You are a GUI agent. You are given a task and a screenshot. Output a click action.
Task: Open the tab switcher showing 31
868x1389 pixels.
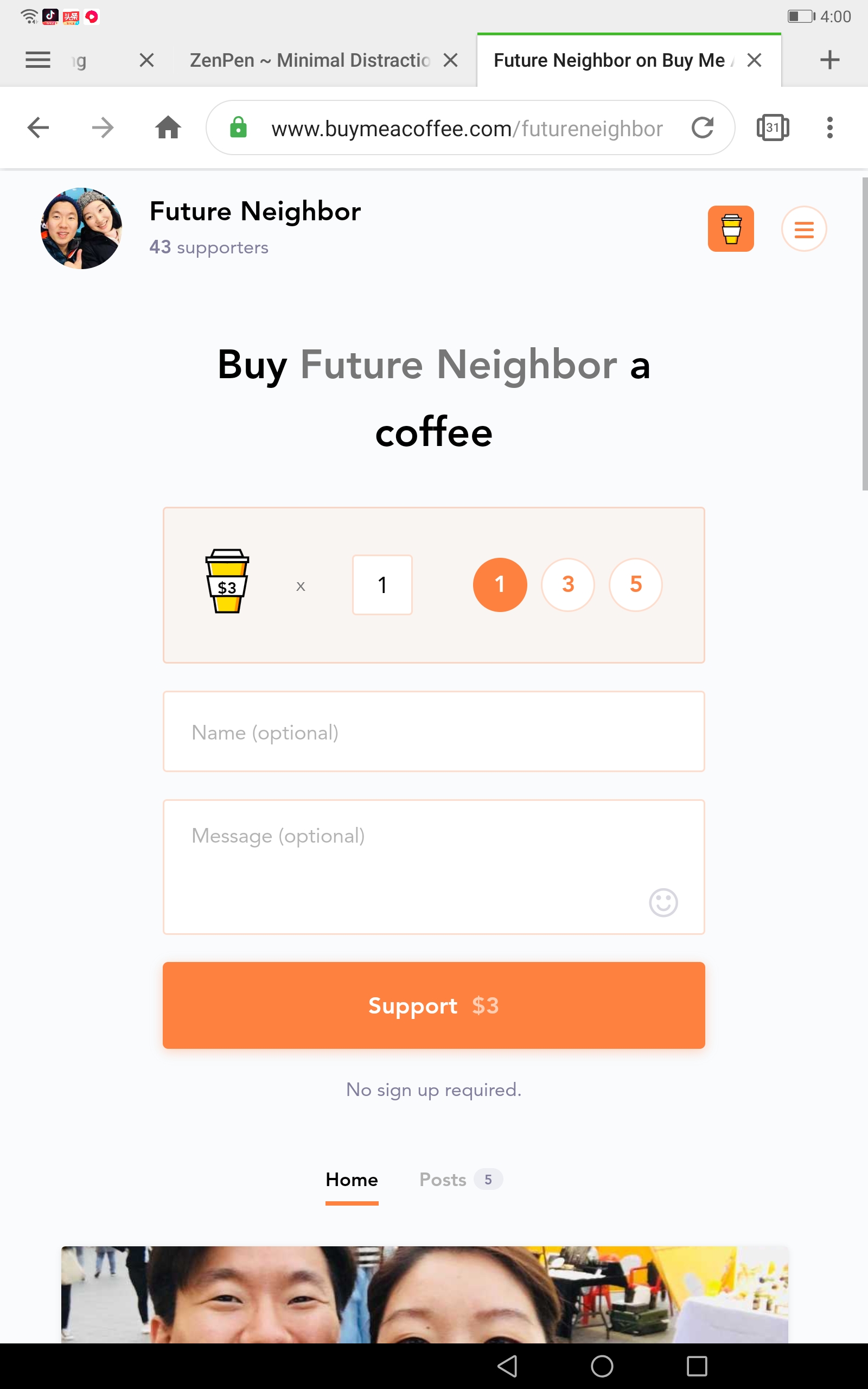point(773,128)
